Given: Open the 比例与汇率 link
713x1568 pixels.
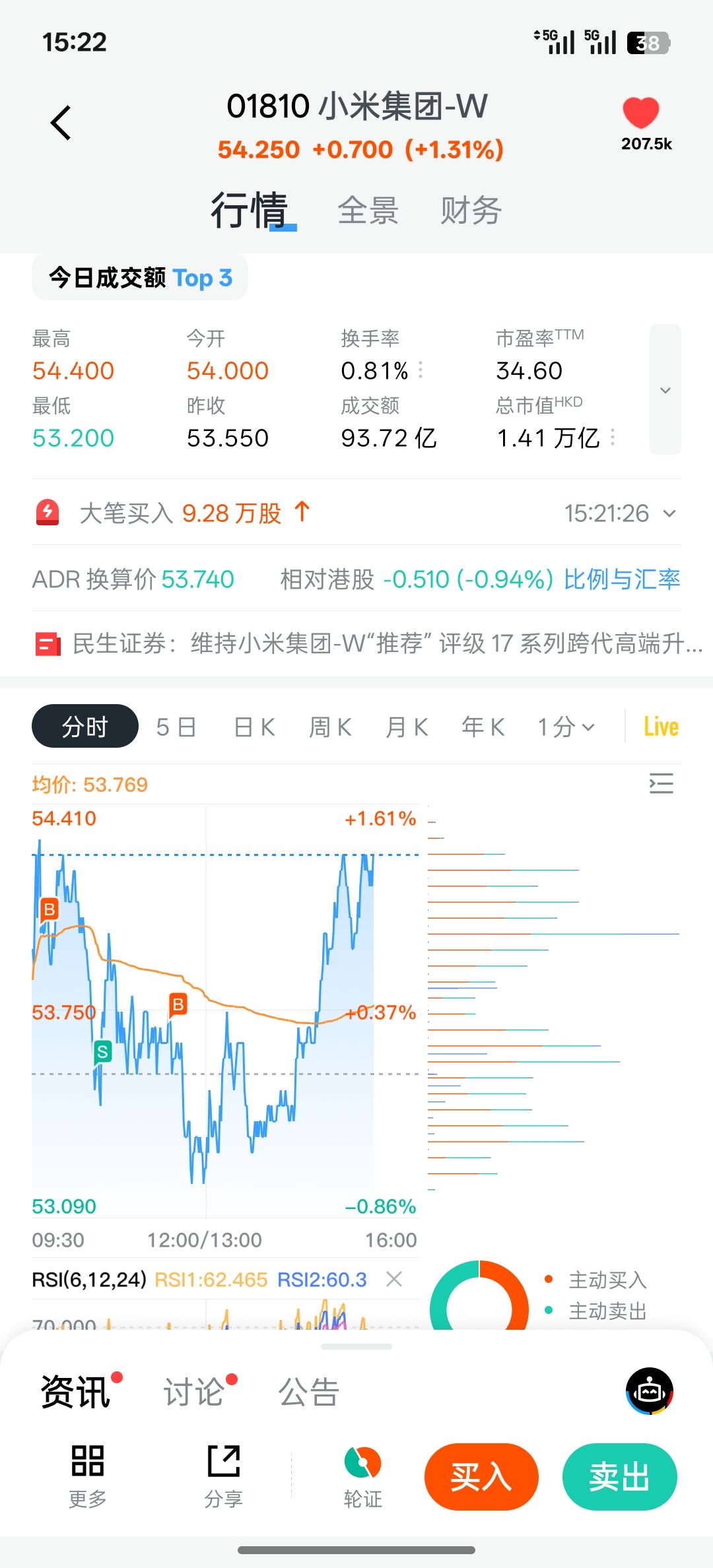Looking at the screenshot, I should (621, 579).
